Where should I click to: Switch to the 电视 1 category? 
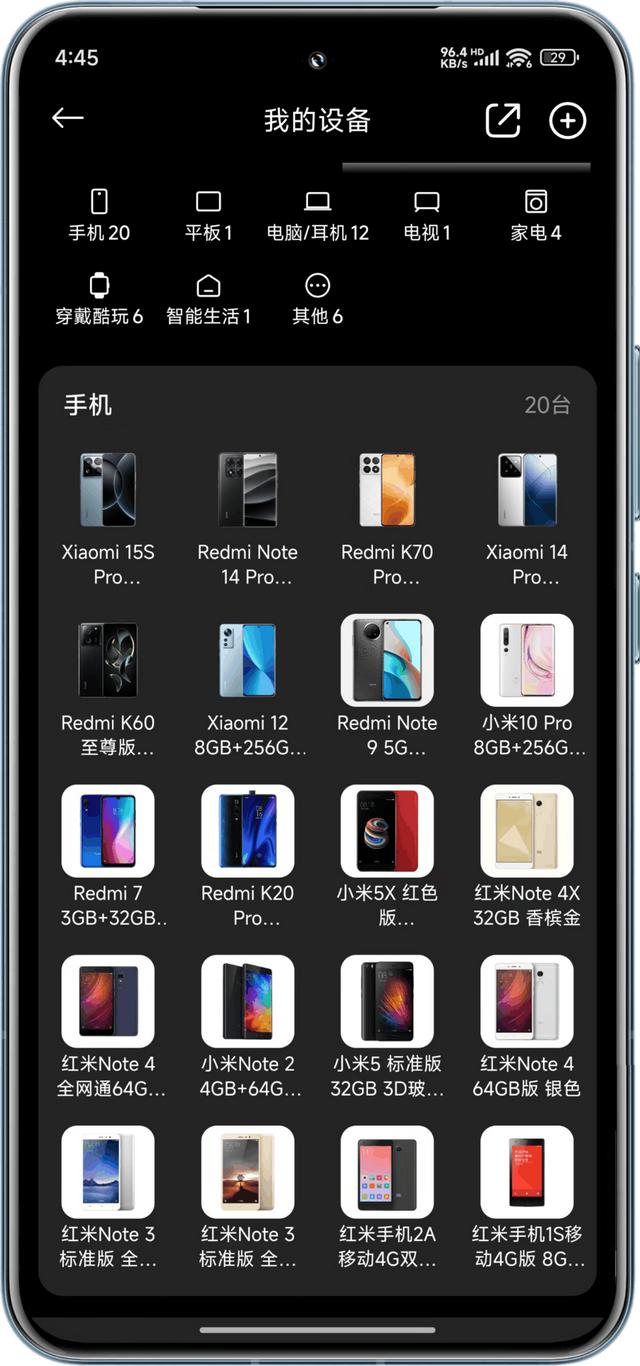(x=427, y=215)
